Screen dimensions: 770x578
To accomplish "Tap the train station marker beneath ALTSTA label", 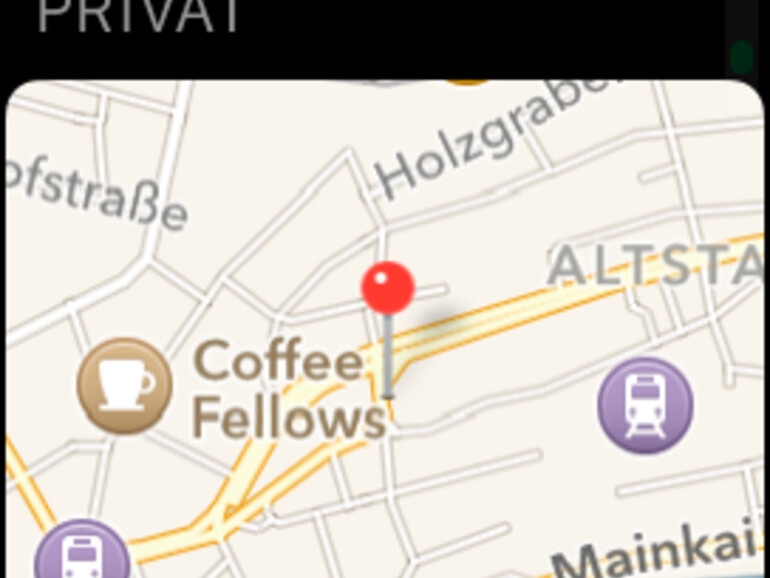I will click(645, 406).
